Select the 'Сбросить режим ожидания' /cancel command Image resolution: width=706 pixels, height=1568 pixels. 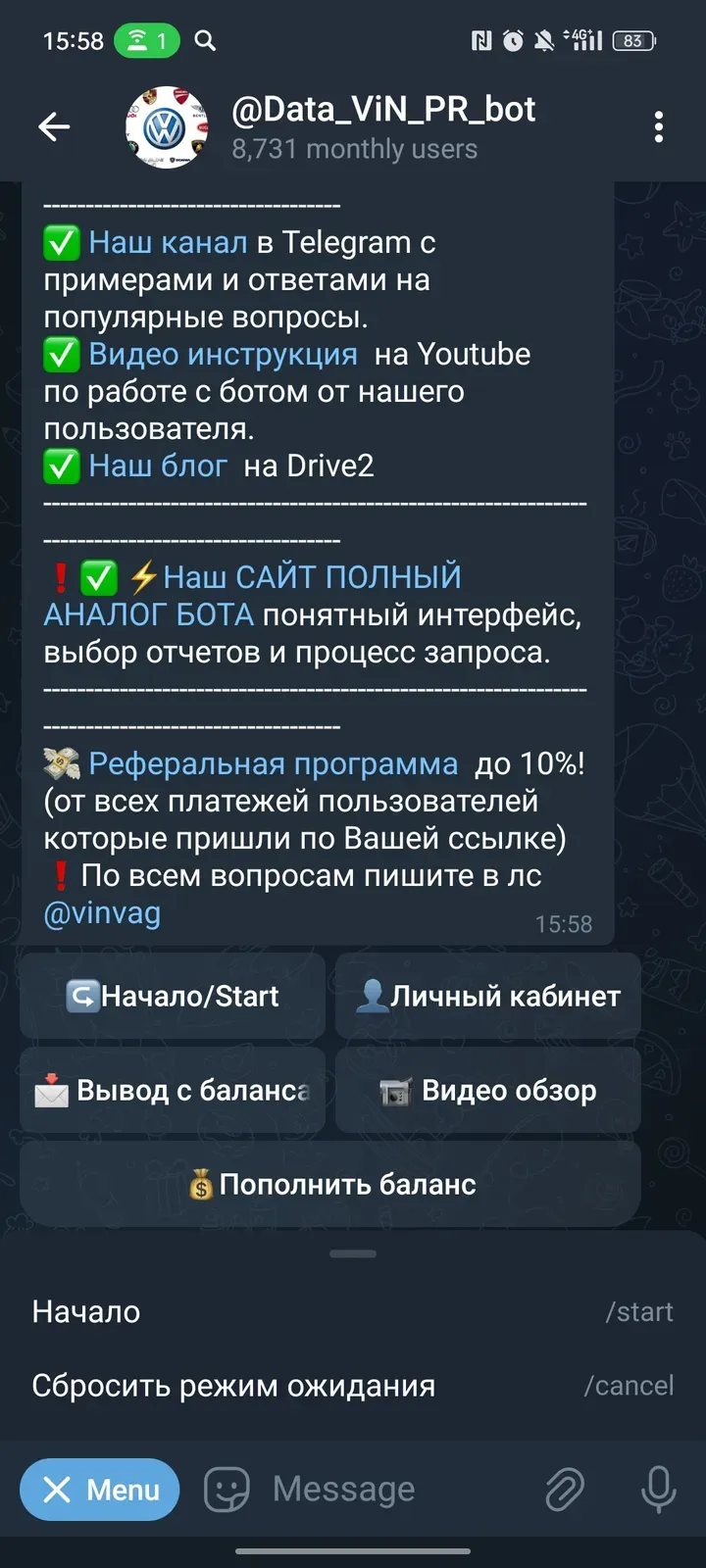[x=352, y=1387]
